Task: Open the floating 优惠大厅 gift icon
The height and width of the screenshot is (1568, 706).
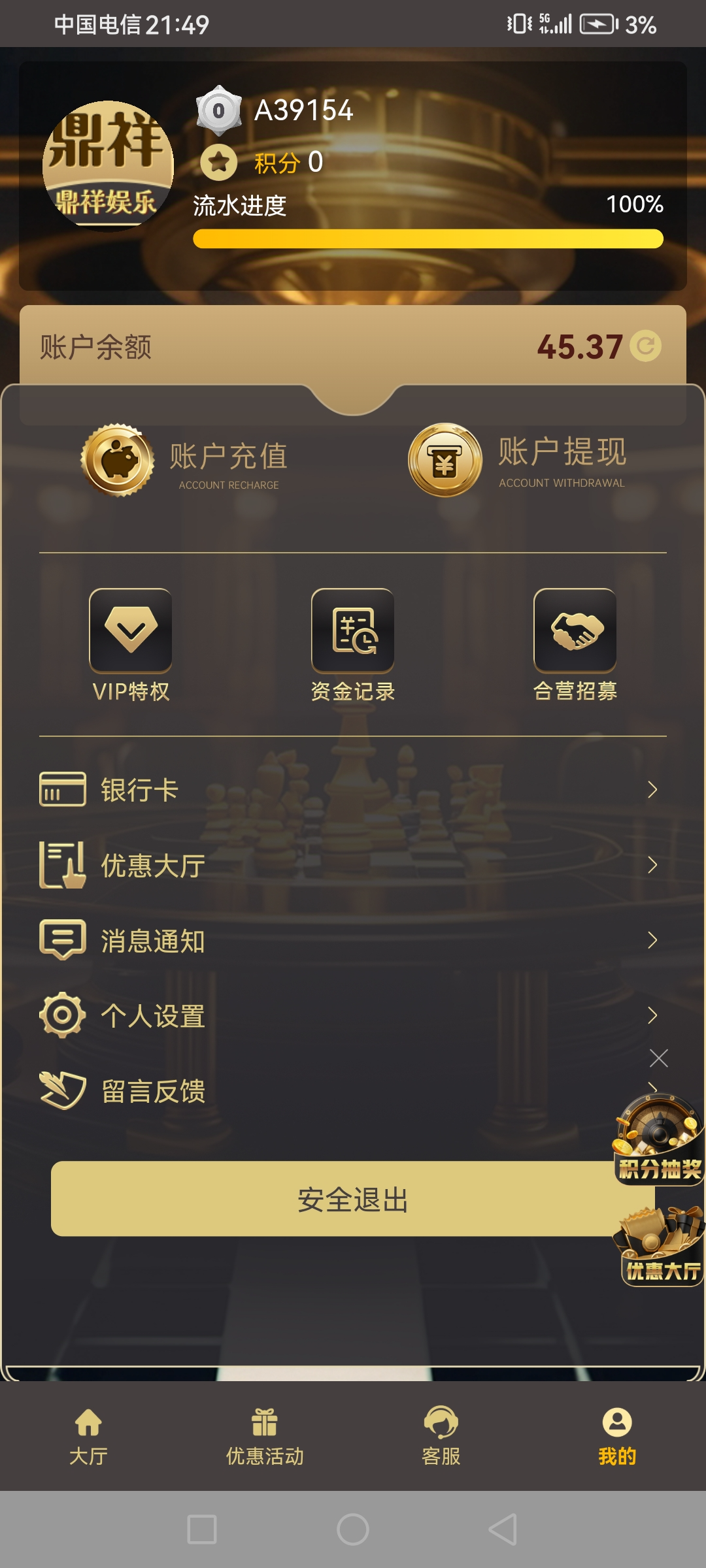Action: point(660,1247)
